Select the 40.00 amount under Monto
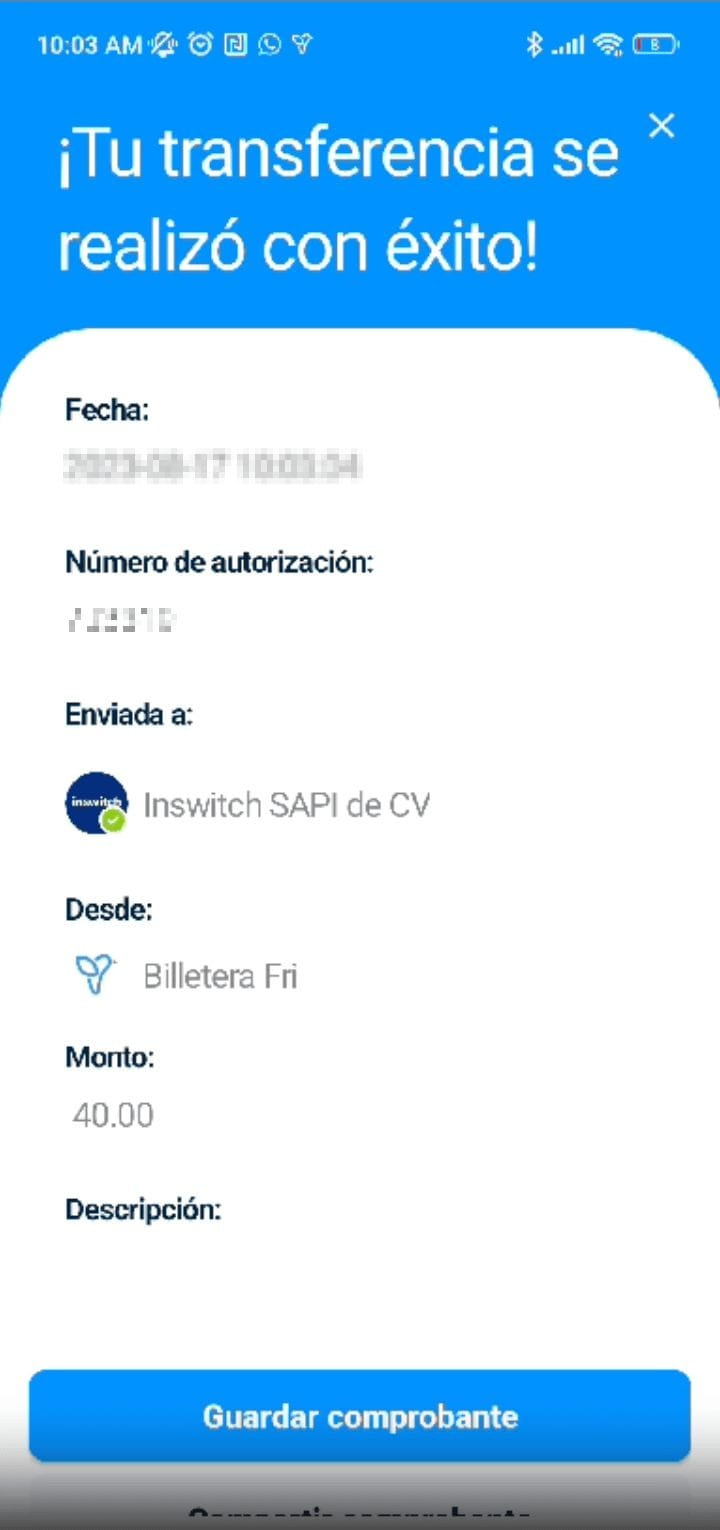Image resolution: width=720 pixels, height=1530 pixels. point(113,1114)
